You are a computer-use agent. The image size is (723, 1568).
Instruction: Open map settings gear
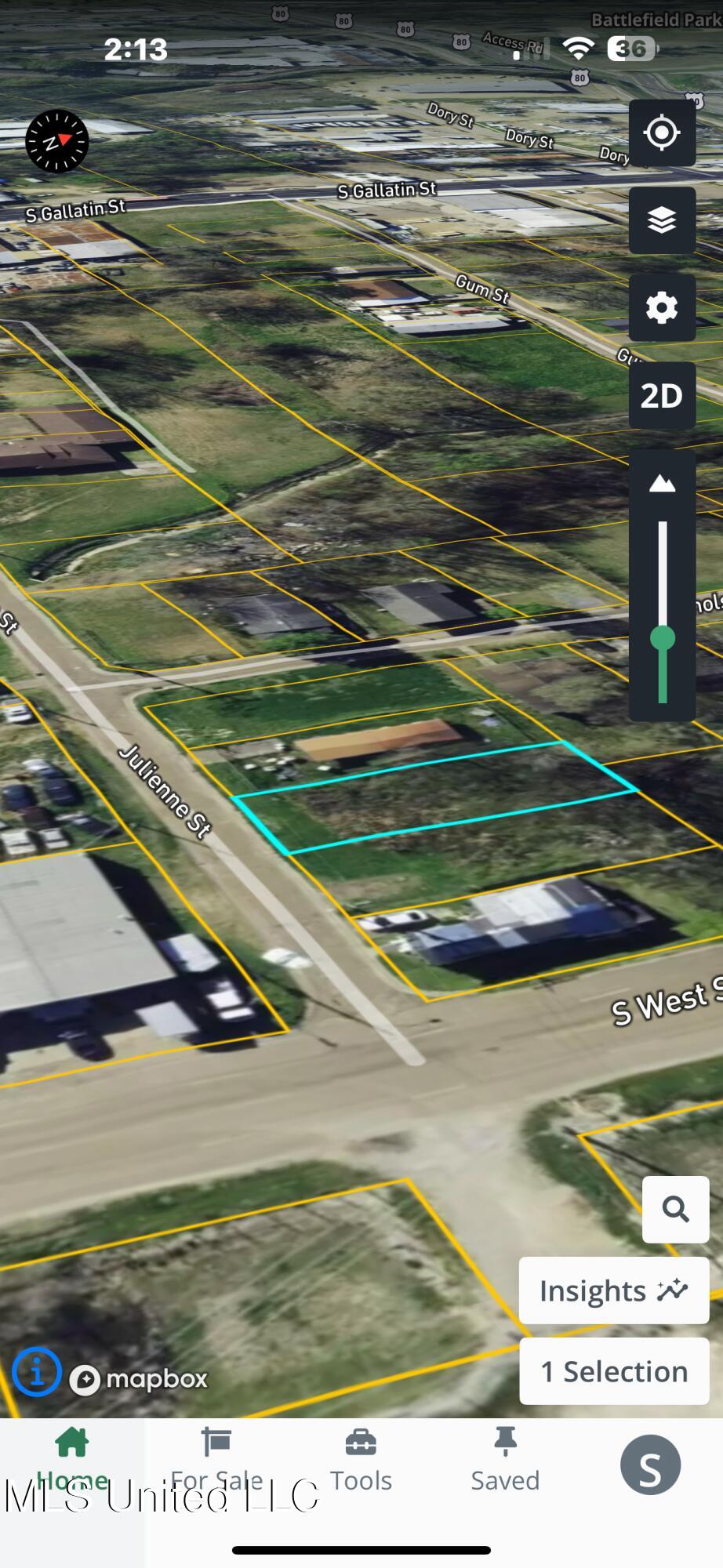(662, 308)
